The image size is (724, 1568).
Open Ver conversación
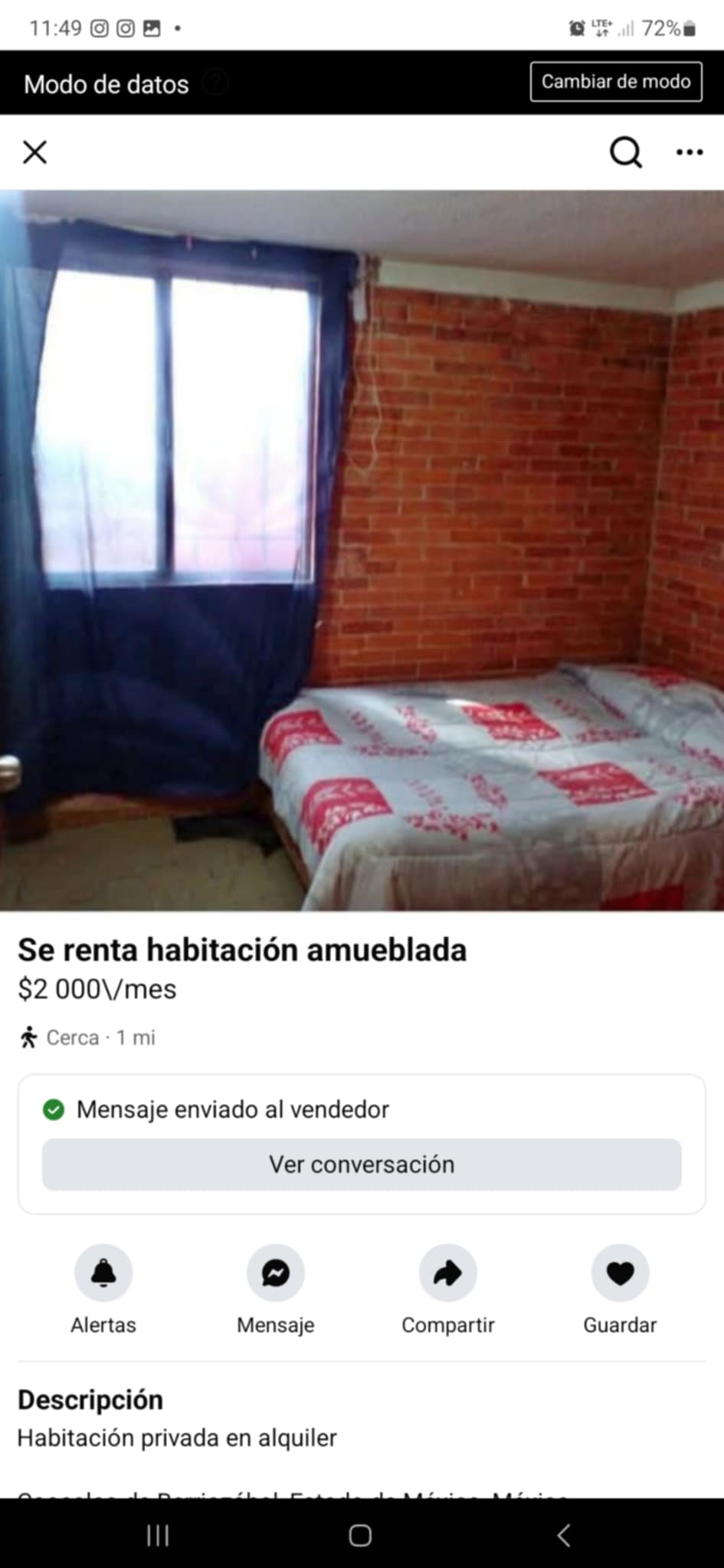pos(362,1164)
